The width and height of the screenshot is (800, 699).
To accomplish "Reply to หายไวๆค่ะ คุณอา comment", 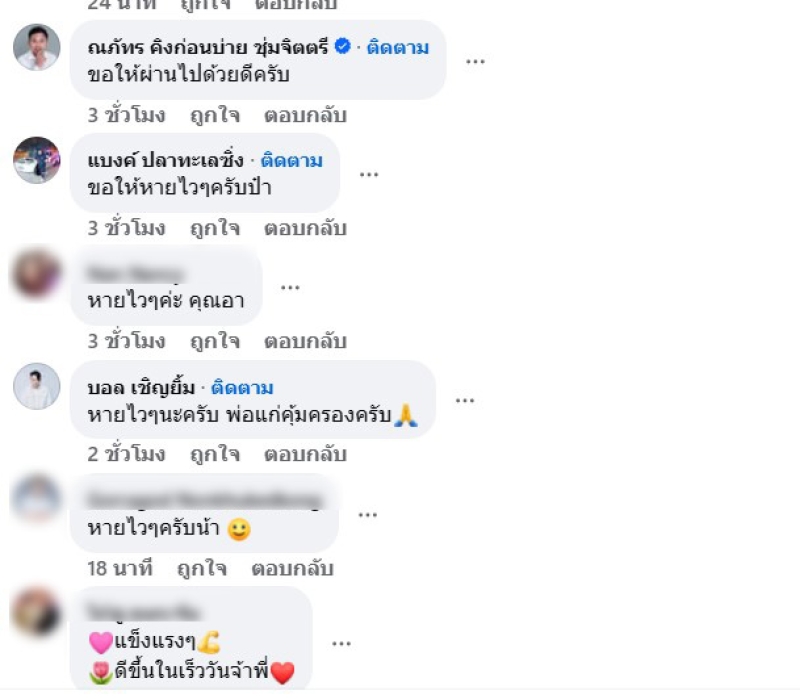I will pyautogui.click(x=305, y=341).
